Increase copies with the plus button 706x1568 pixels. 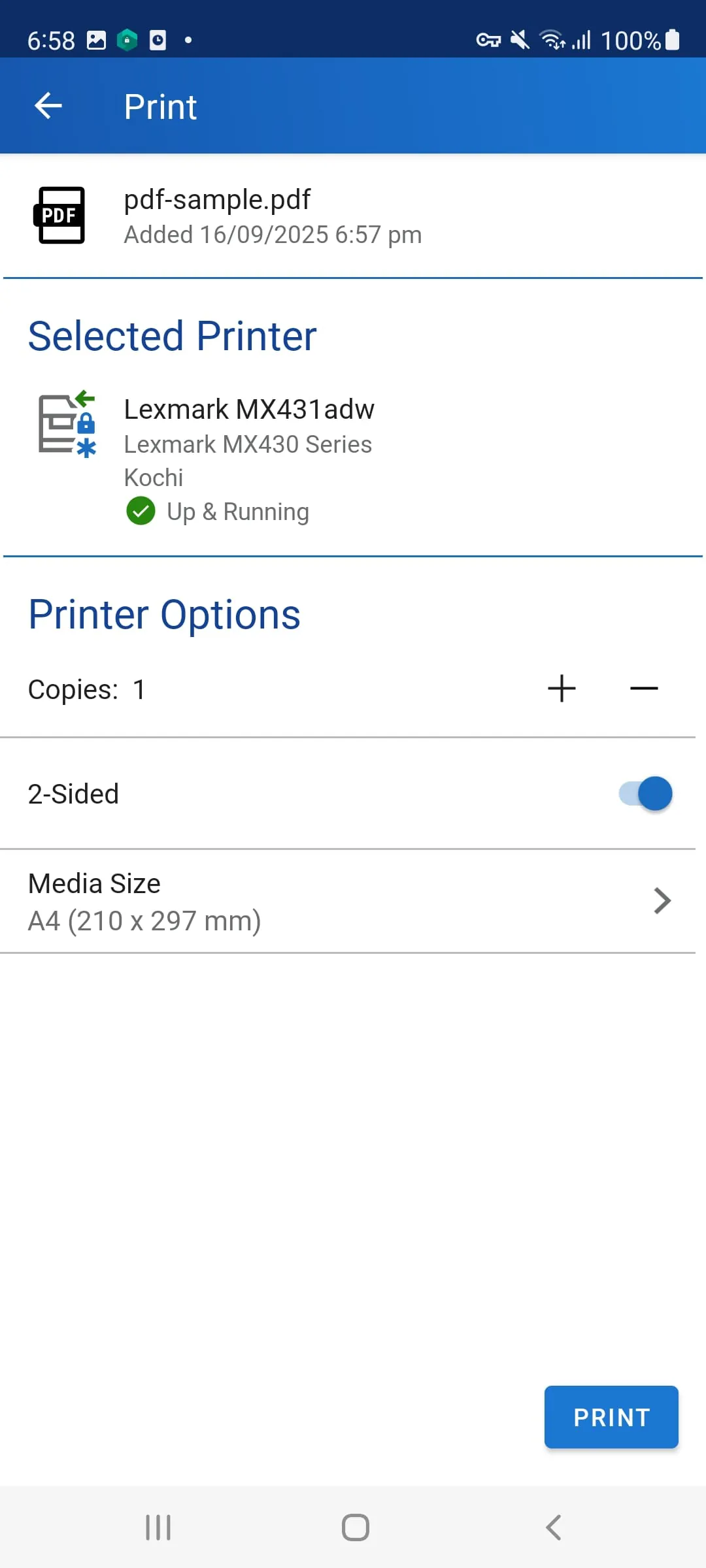click(562, 689)
